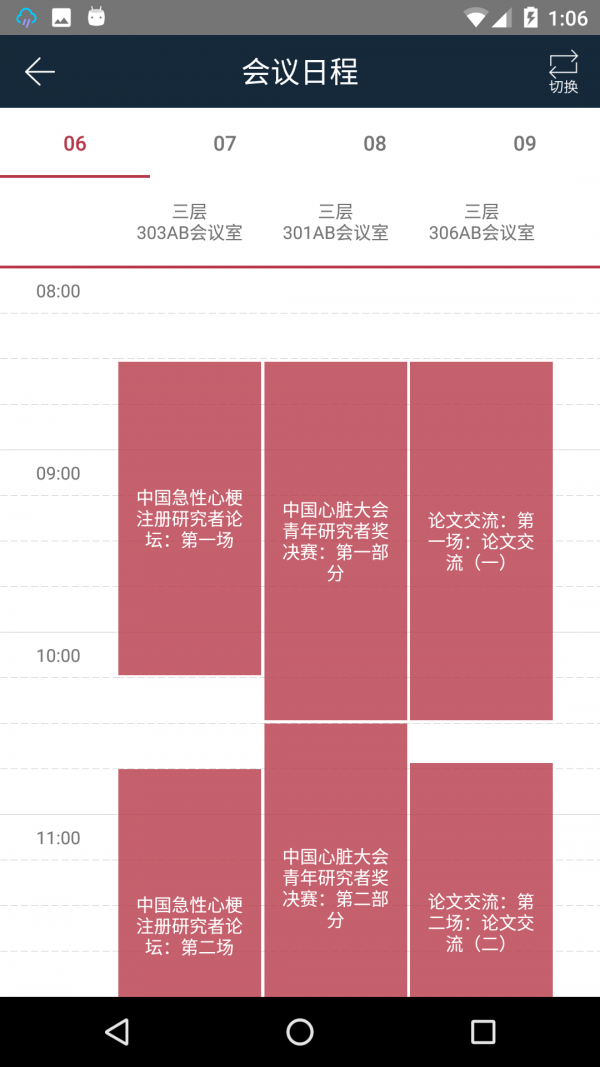
Task: Open 论文交流：第一场：论文交流（一） session
Action: [x=481, y=540]
